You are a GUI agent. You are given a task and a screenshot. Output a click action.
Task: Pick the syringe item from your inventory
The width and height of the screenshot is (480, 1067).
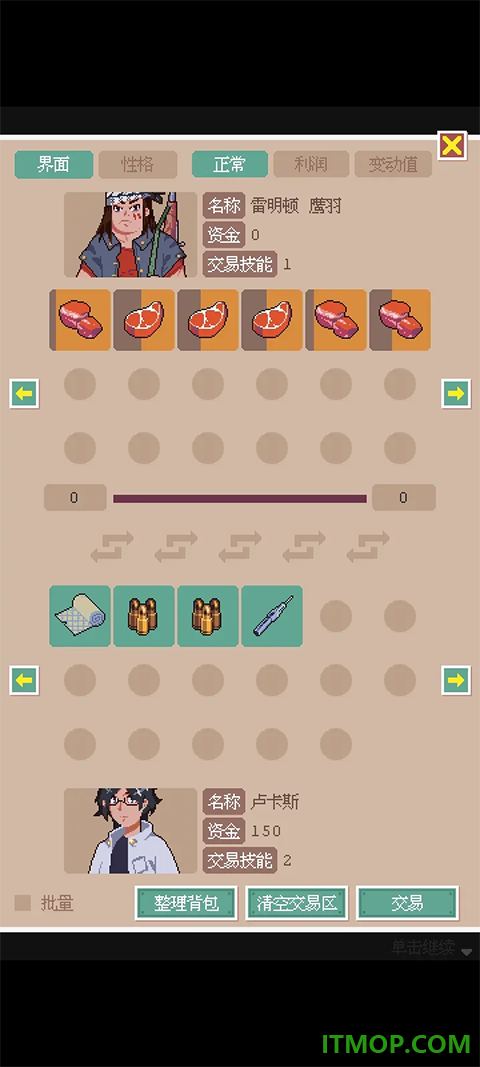(x=272, y=616)
